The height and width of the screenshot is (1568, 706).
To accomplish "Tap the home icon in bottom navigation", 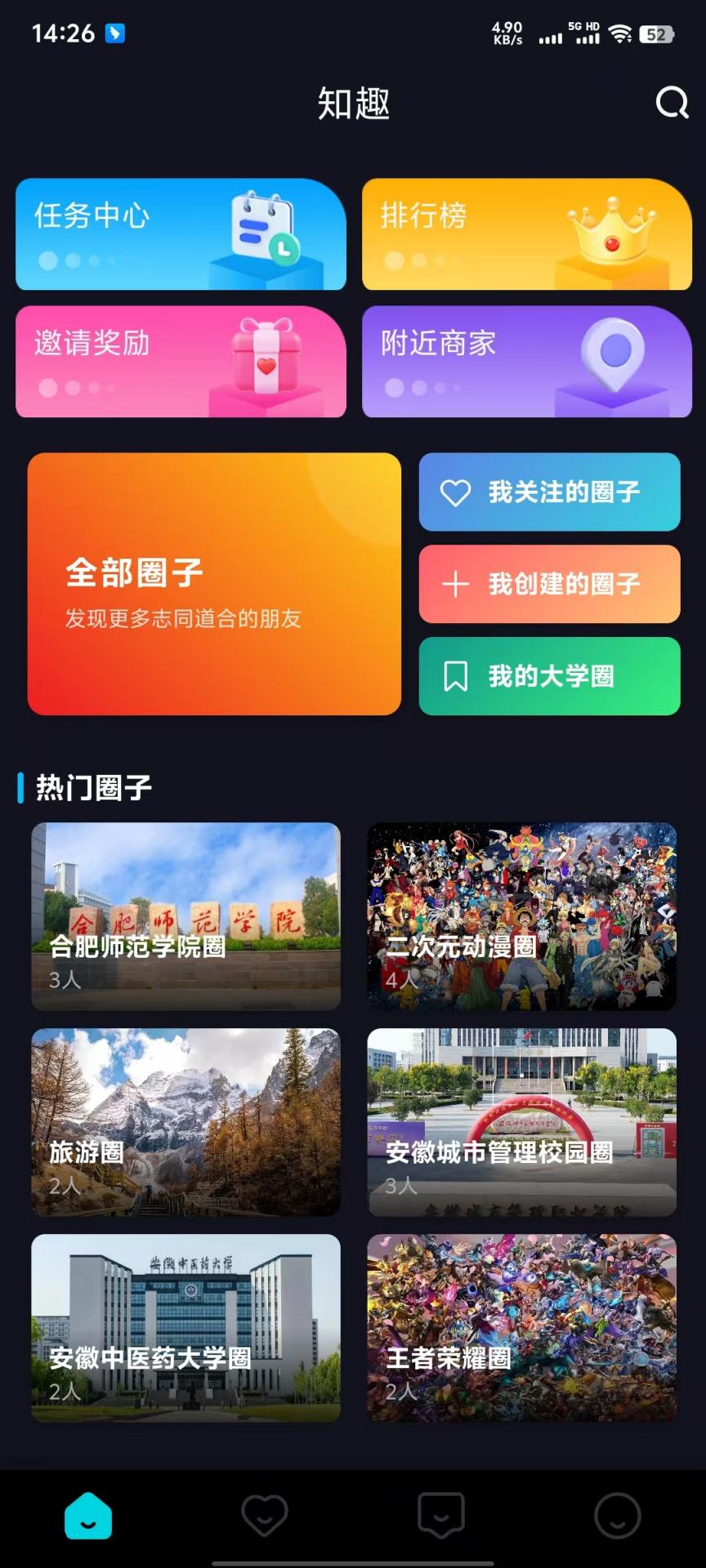I will point(87,1515).
